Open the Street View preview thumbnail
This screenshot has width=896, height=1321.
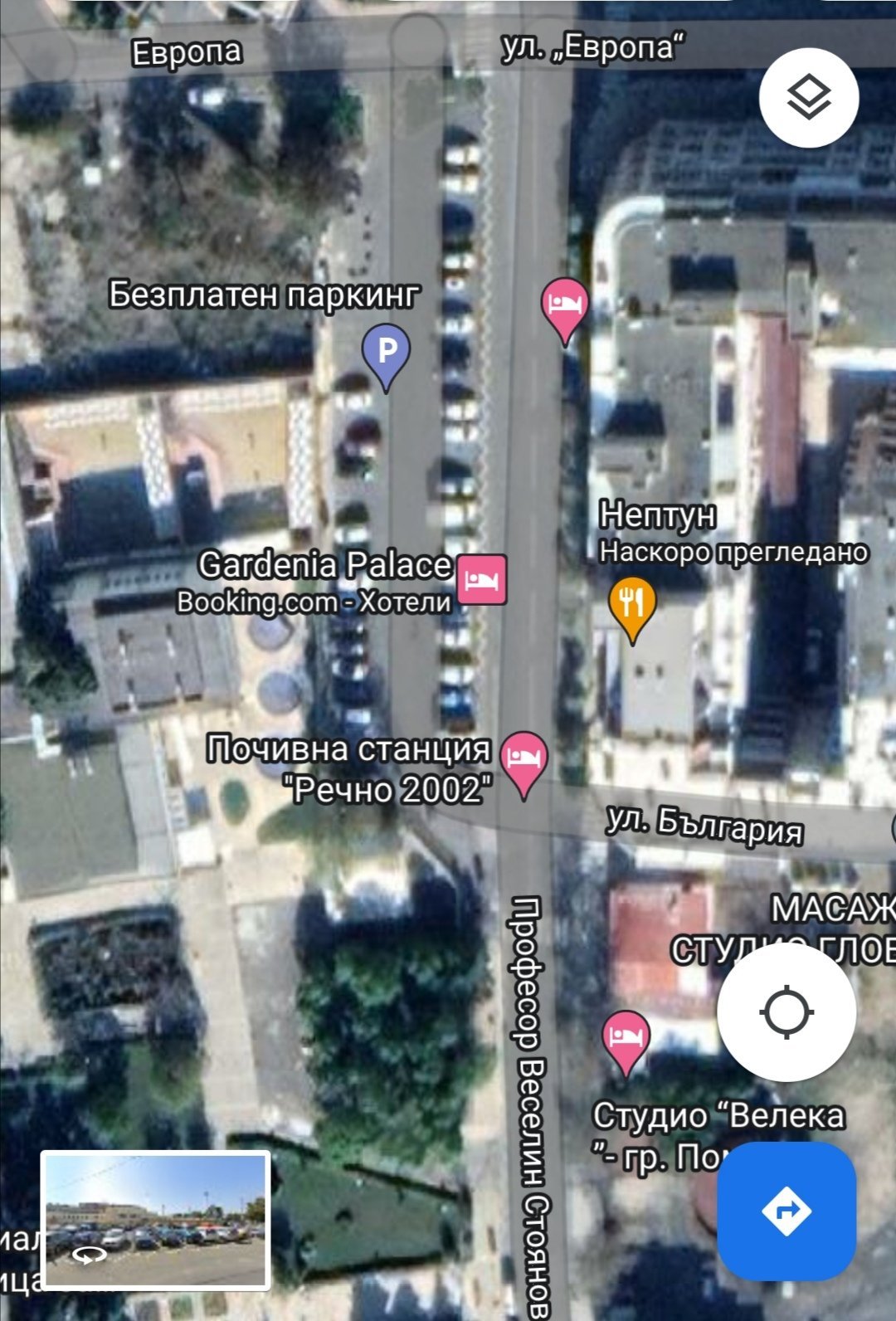coord(156,1220)
